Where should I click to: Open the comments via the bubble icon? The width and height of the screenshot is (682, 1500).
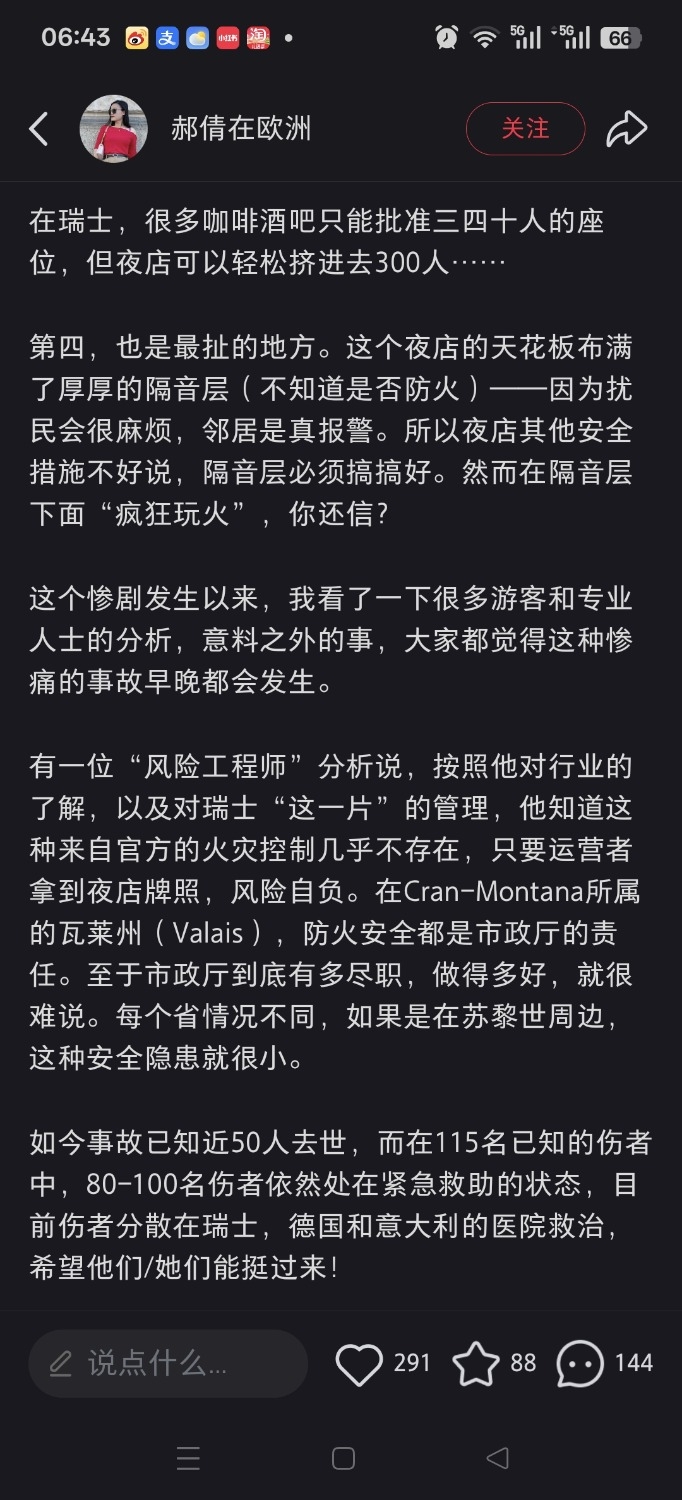[580, 1363]
